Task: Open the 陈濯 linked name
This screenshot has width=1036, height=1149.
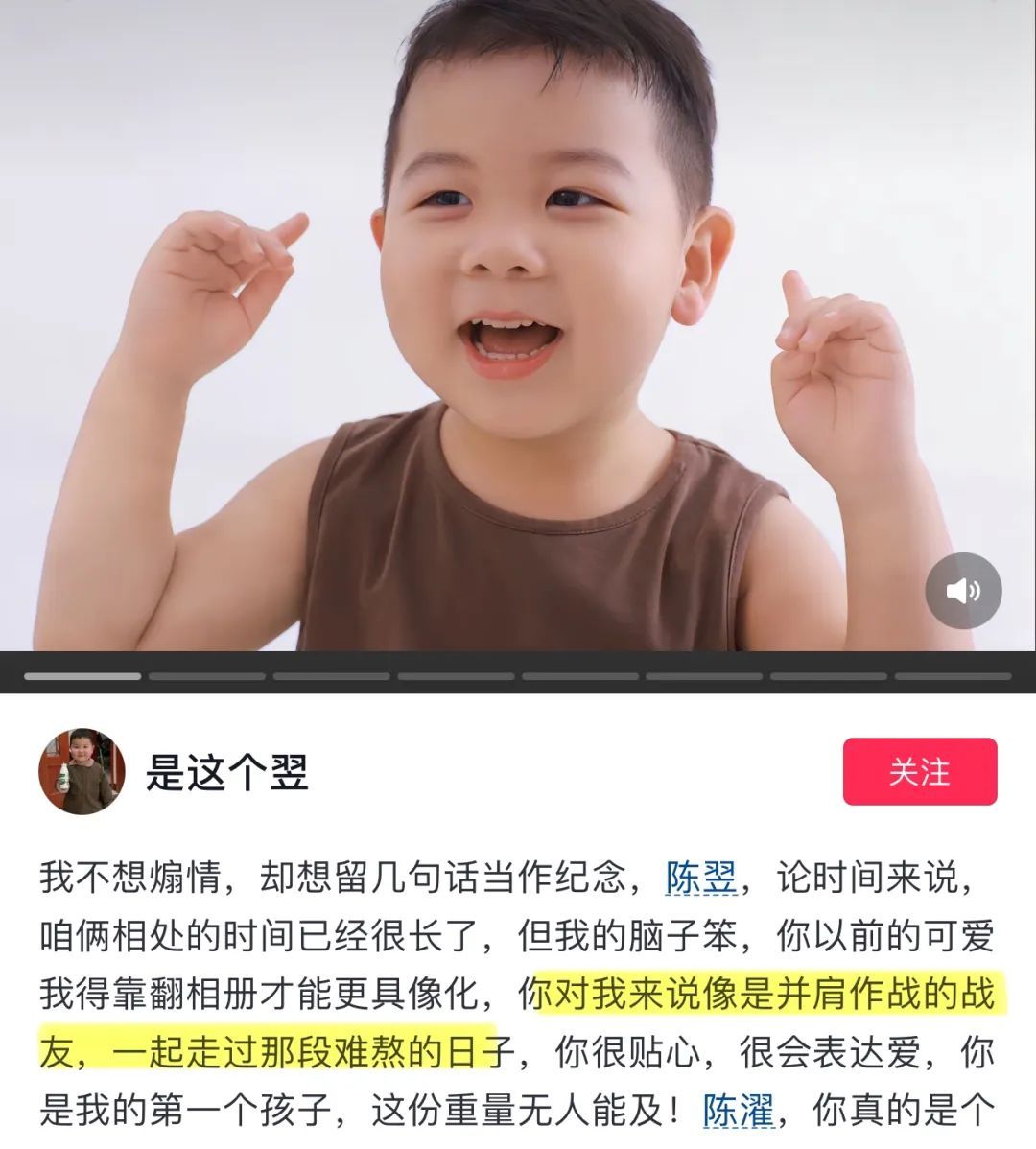Action: click(738, 1112)
